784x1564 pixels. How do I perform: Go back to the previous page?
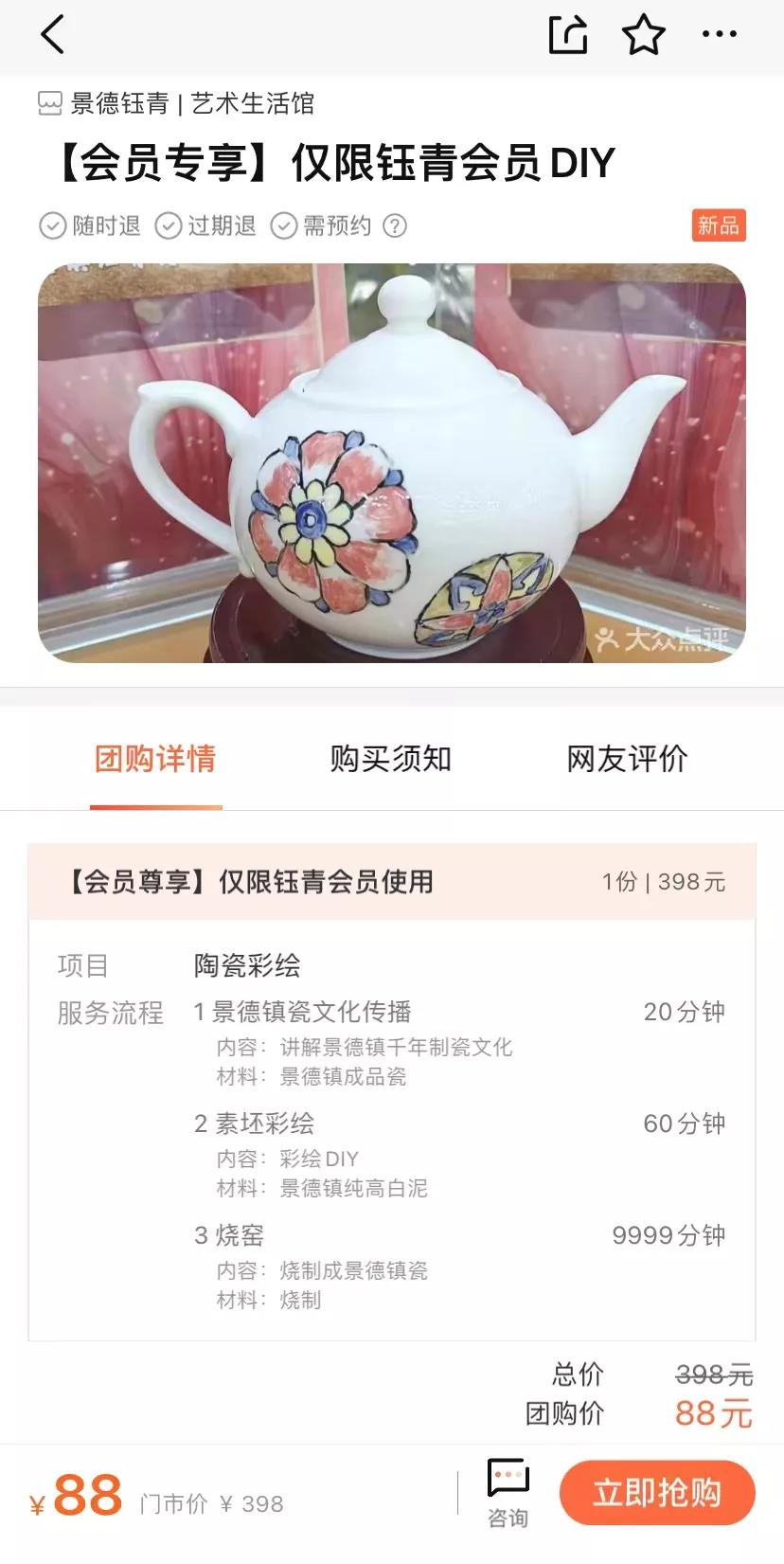click(x=53, y=35)
